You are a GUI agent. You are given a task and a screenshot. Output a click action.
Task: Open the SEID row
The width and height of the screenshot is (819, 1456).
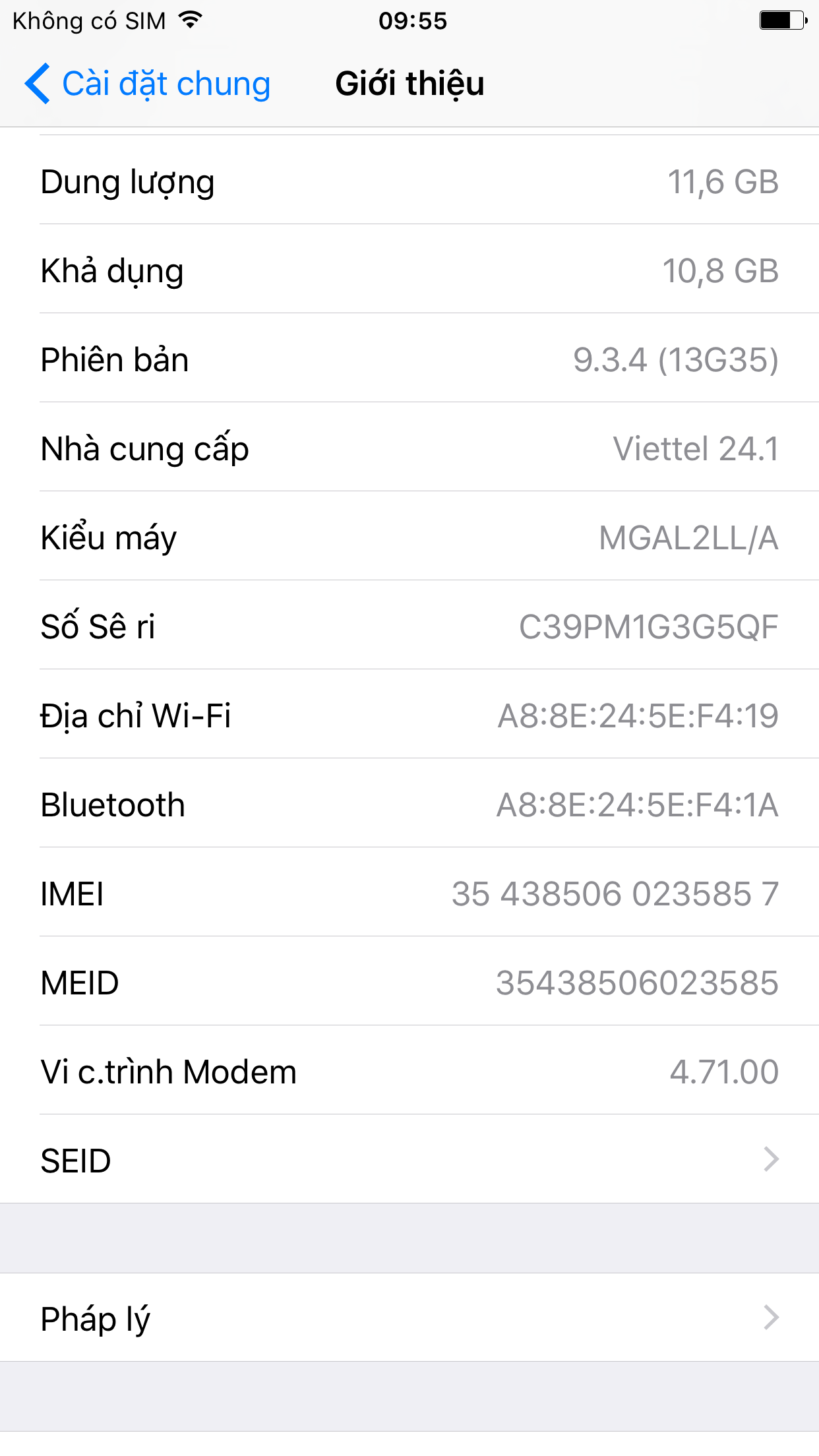click(x=409, y=1160)
